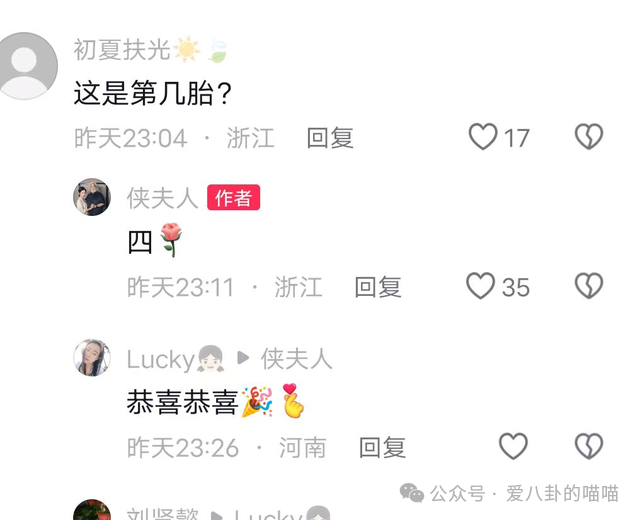
Task: Like 侠夫人's reply 四
Action: (480, 286)
